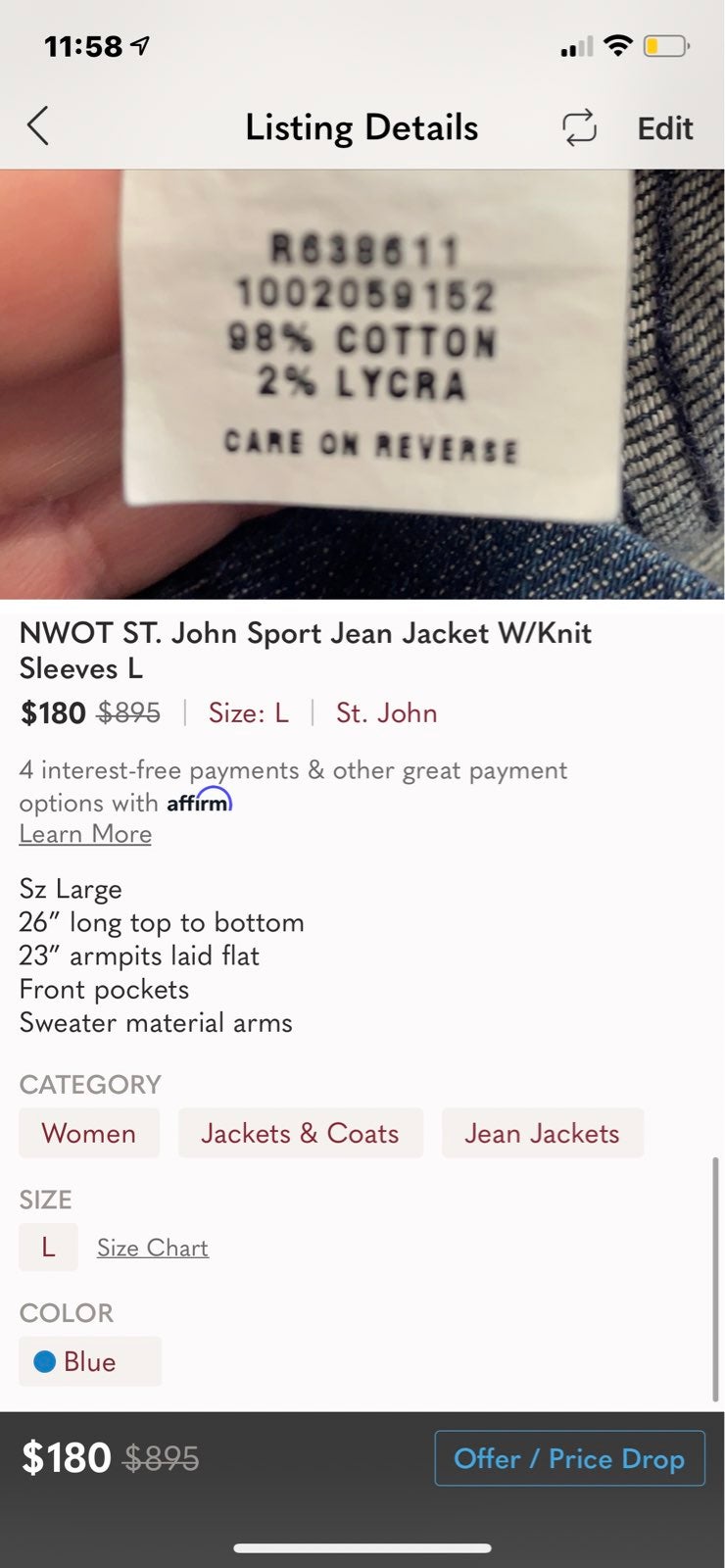The width and height of the screenshot is (725, 1568).
Task: Open the St. John brand link
Action: [x=386, y=712]
